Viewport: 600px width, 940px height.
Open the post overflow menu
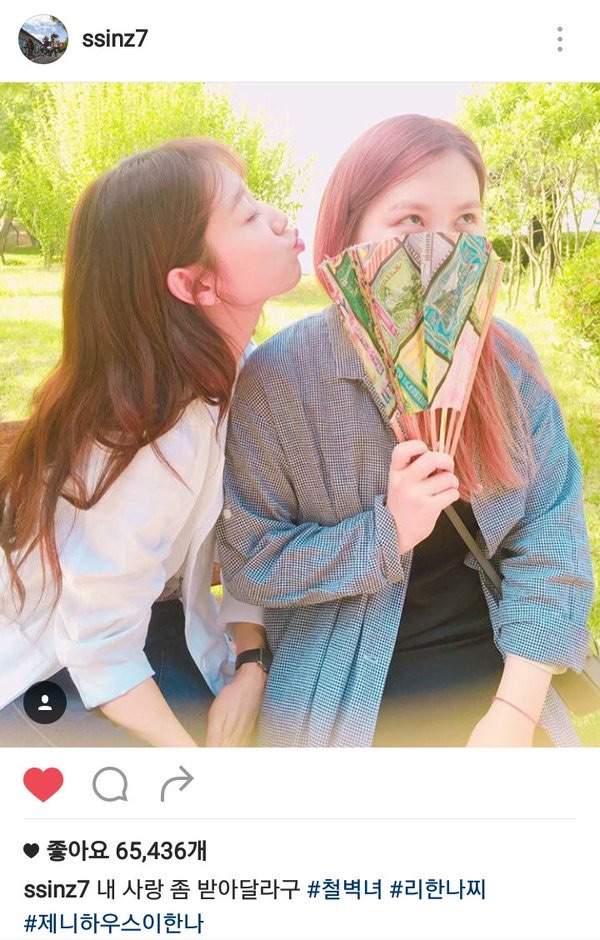click(x=559, y=40)
